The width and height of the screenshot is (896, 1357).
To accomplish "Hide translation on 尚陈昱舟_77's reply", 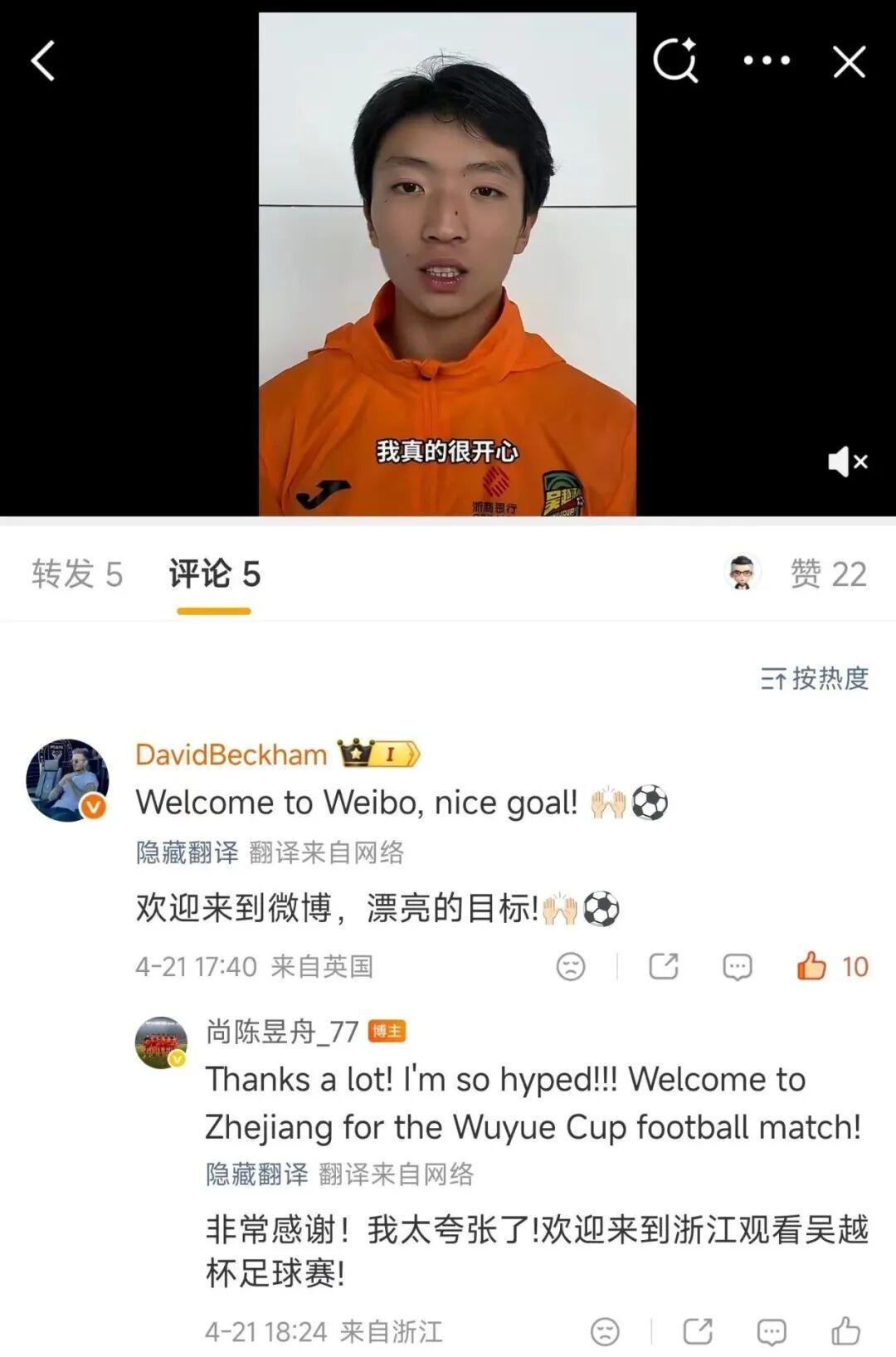I will 256,1174.
